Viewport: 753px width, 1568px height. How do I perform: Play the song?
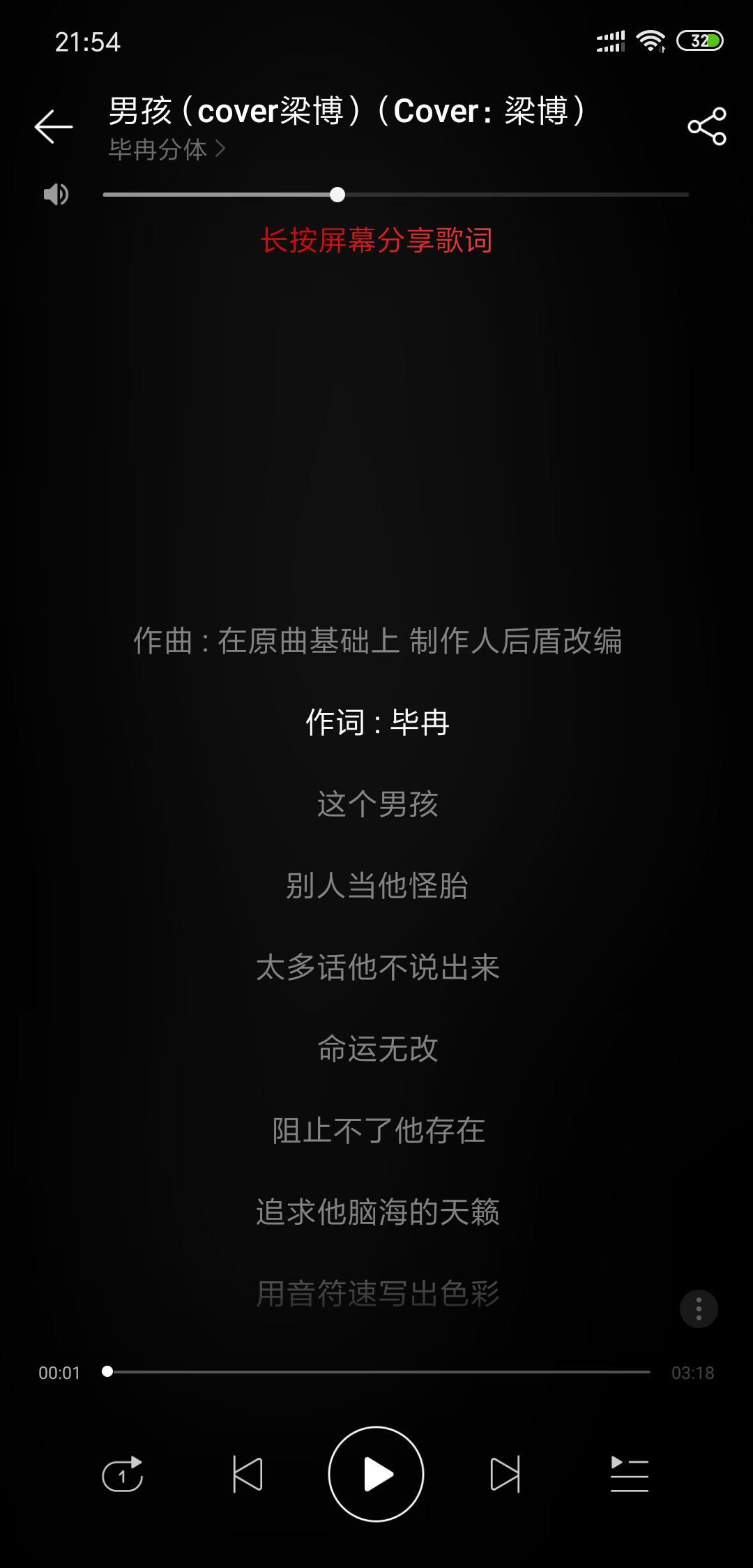click(376, 1474)
